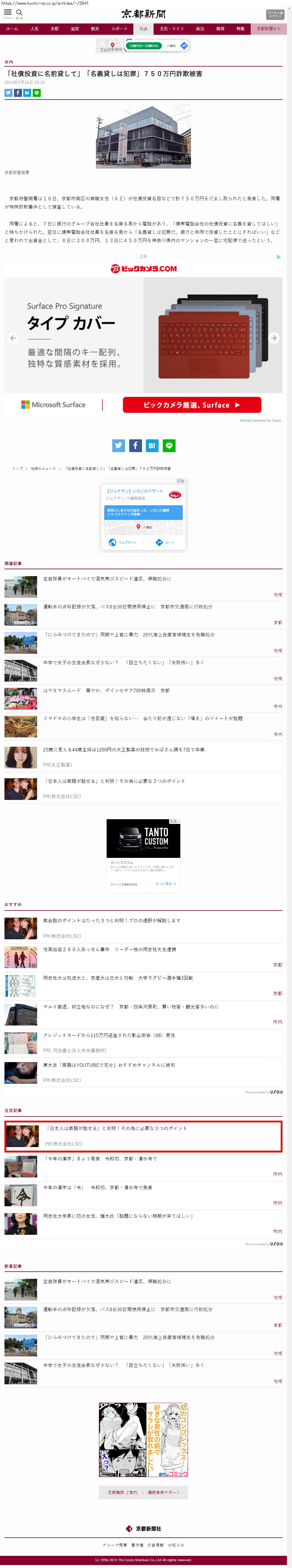
Task: Share via LINE icon below the headline
Action: tap(37, 92)
